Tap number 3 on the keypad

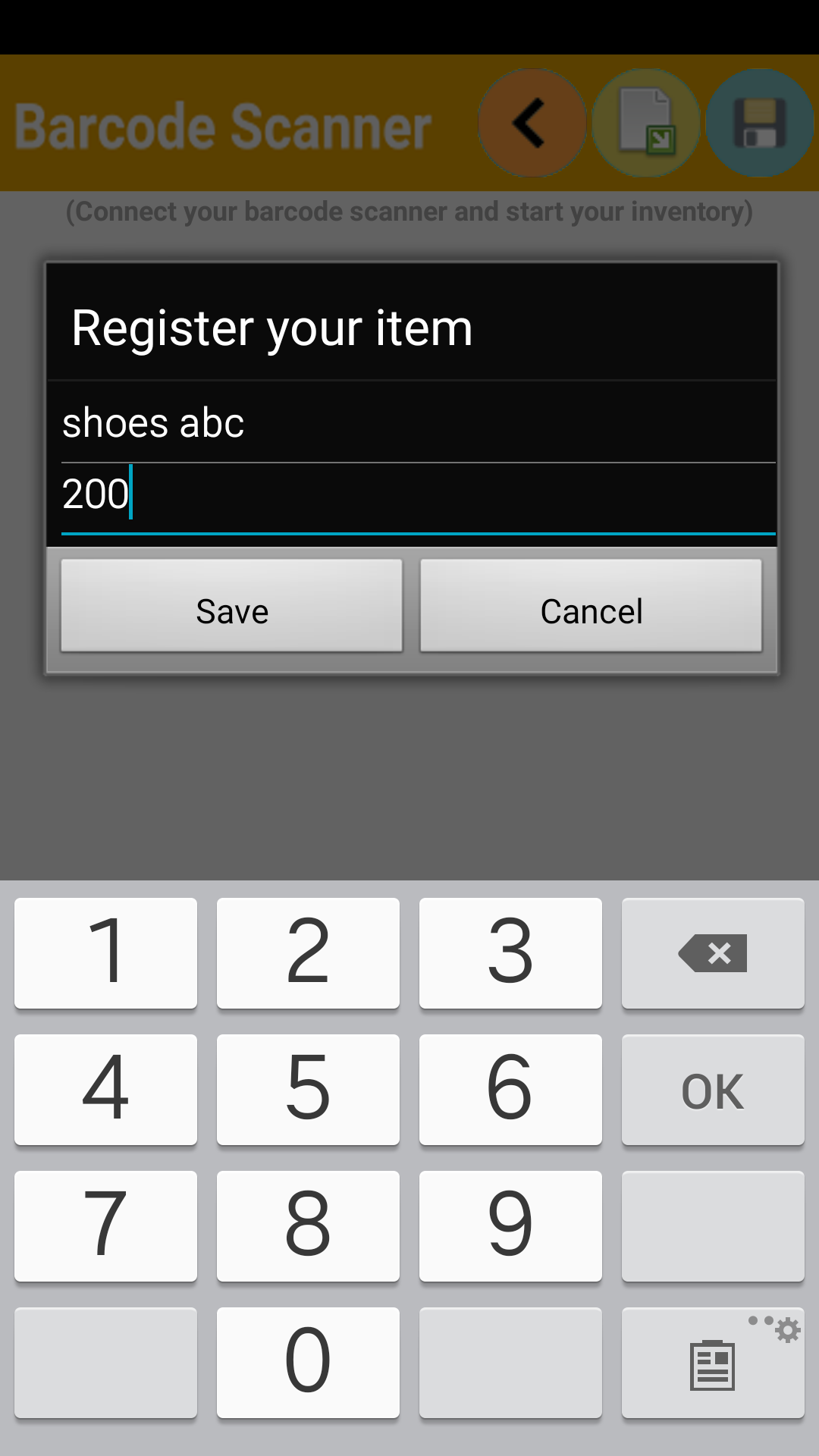[510, 953]
